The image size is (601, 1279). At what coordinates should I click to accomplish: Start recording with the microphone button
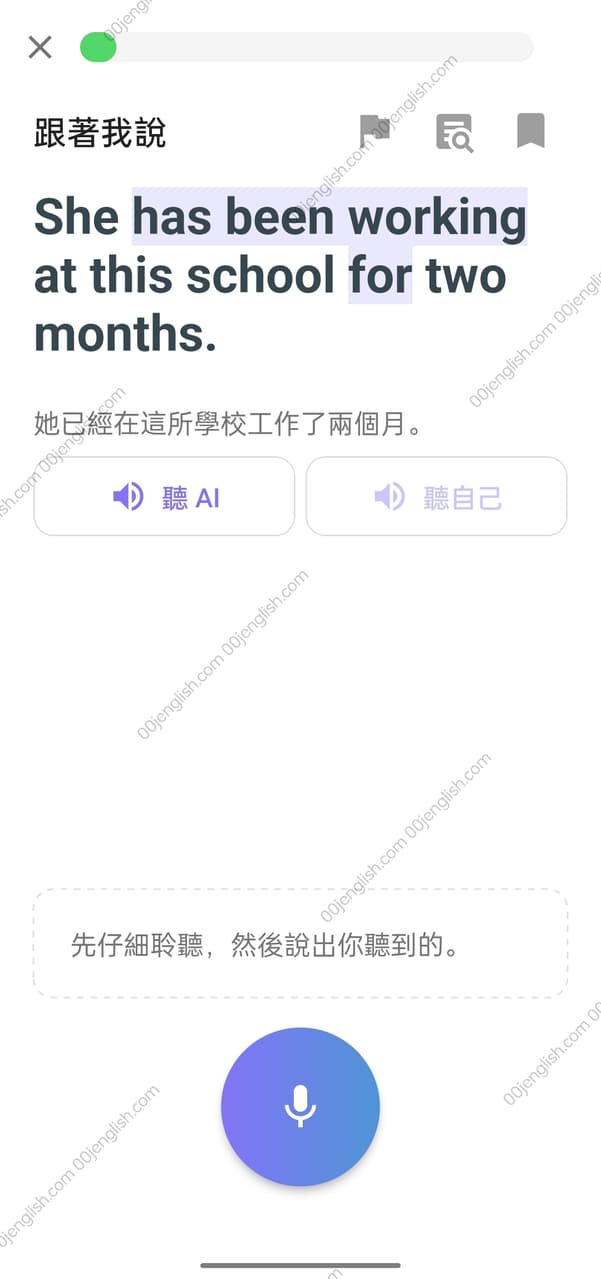(x=300, y=1106)
